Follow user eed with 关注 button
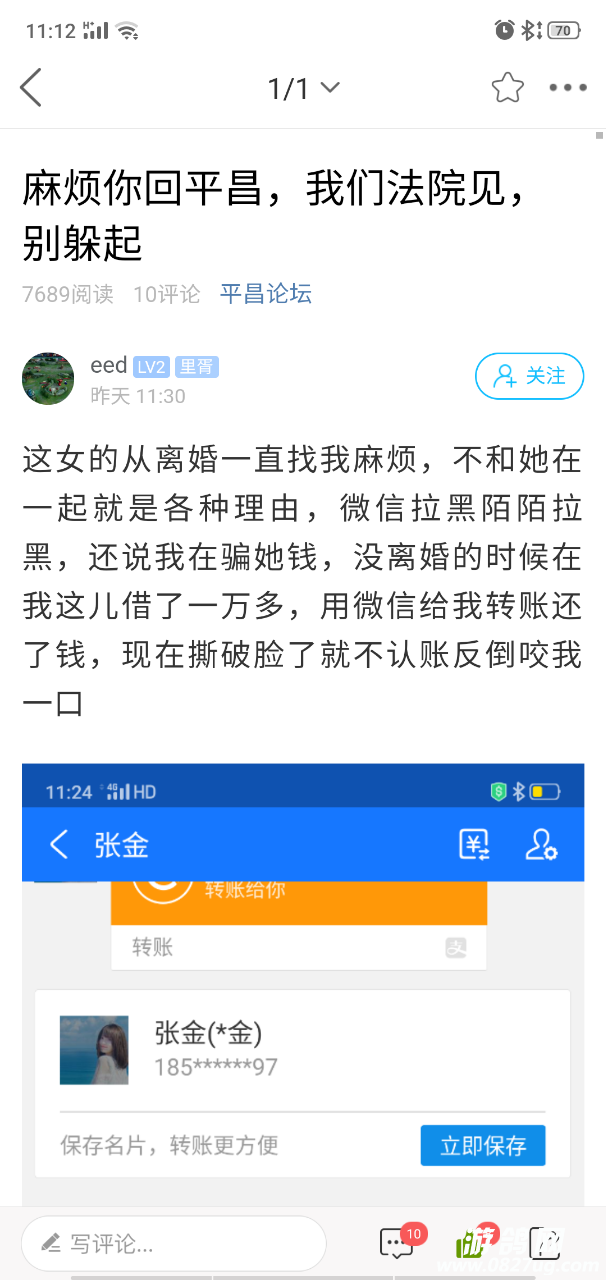Screen dimensions: 606x1280 pos(529,376)
